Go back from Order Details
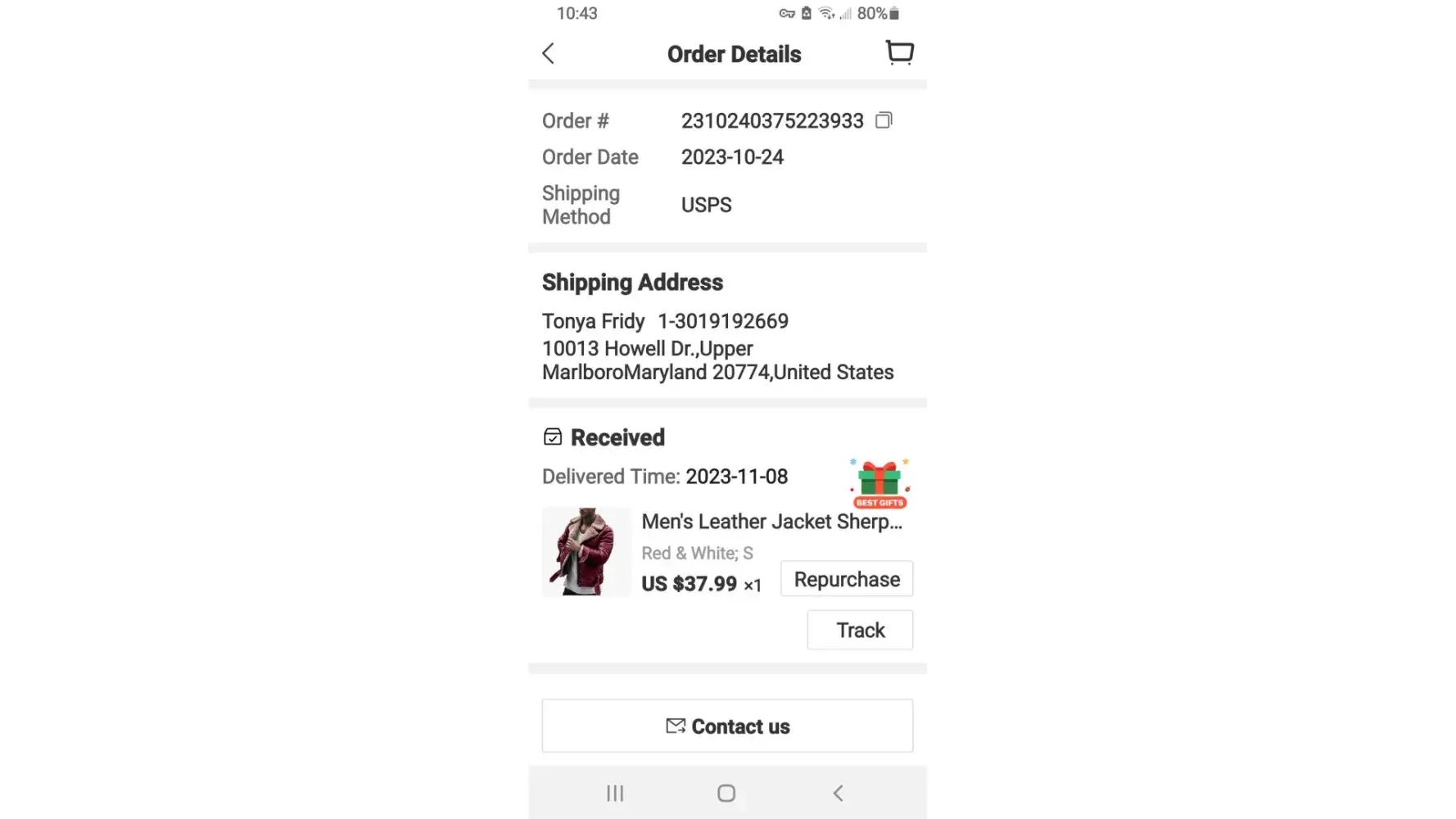 point(549,54)
